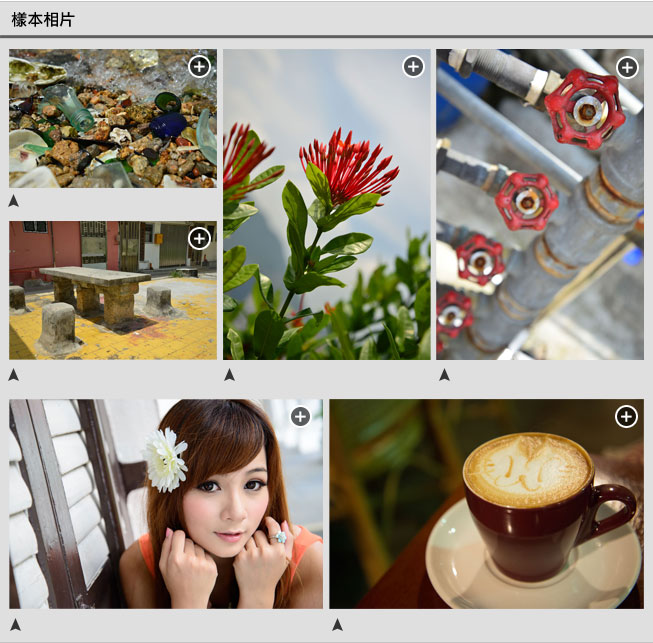Expand details arrow under girl portrait photo
This screenshot has height=643, width=653.
coord(15,624)
